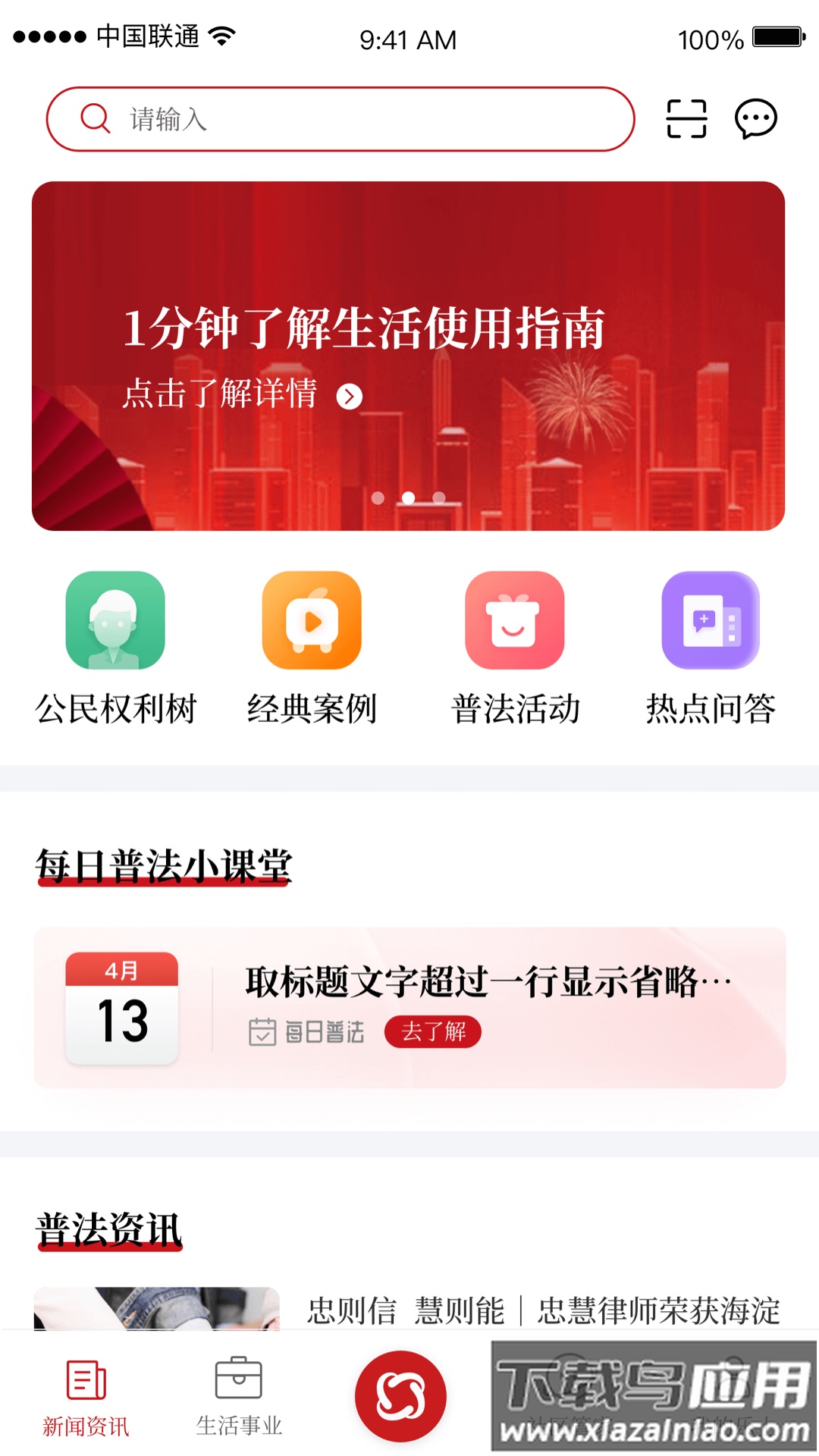Tap the 4月13 calendar date icon

point(123,1009)
